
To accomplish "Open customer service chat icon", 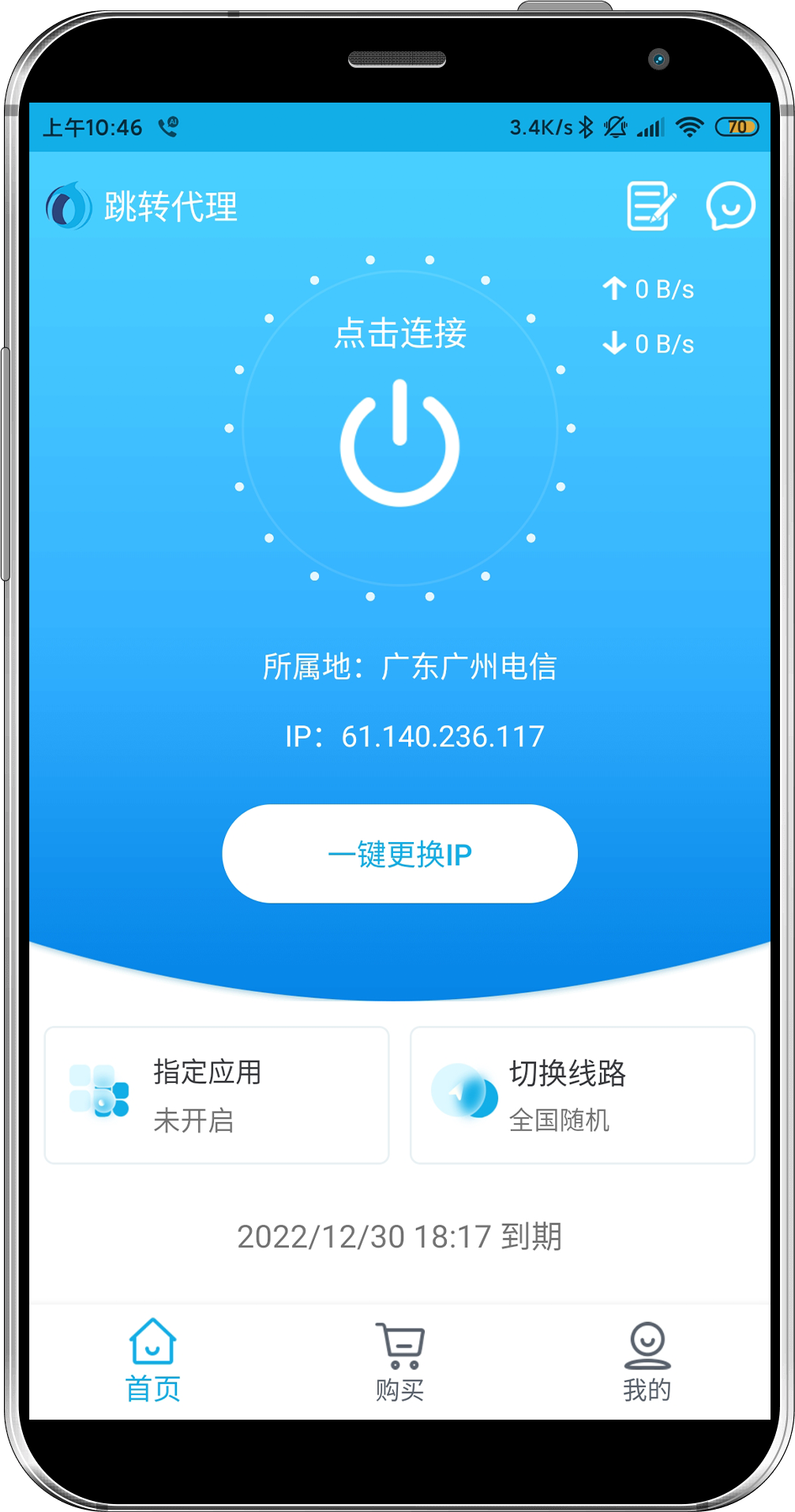I will [x=730, y=206].
